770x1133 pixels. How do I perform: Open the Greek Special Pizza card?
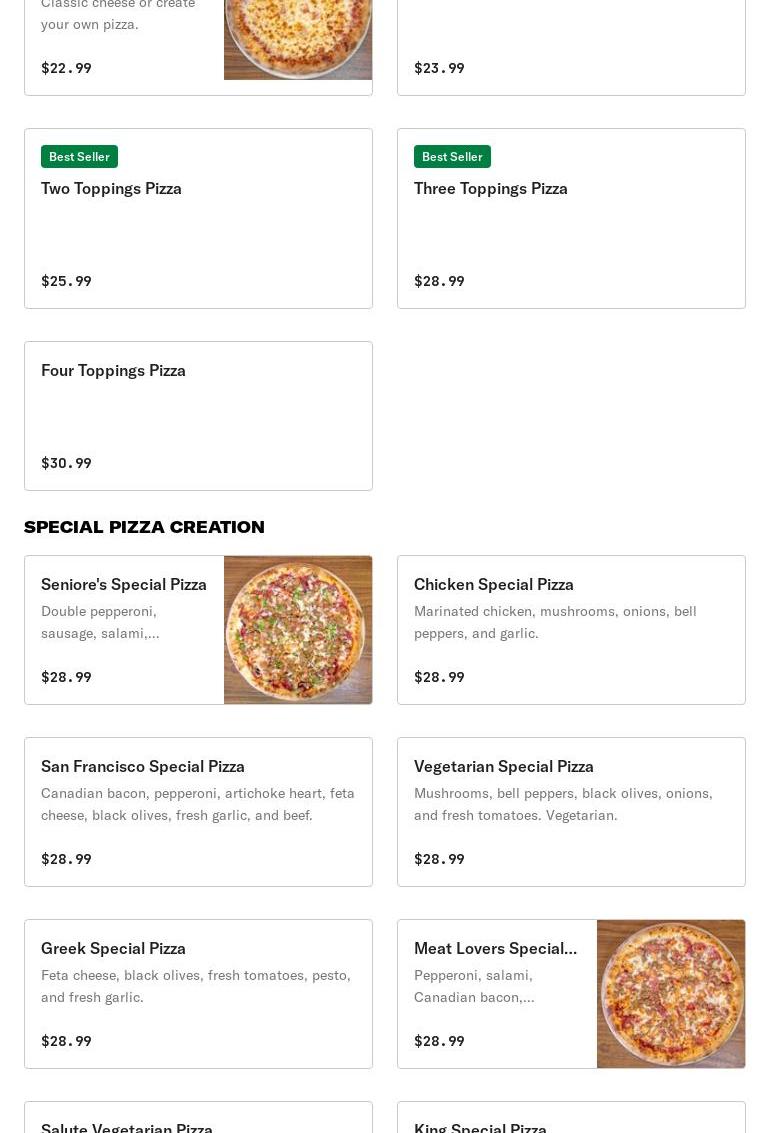pyautogui.click(x=198, y=994)
